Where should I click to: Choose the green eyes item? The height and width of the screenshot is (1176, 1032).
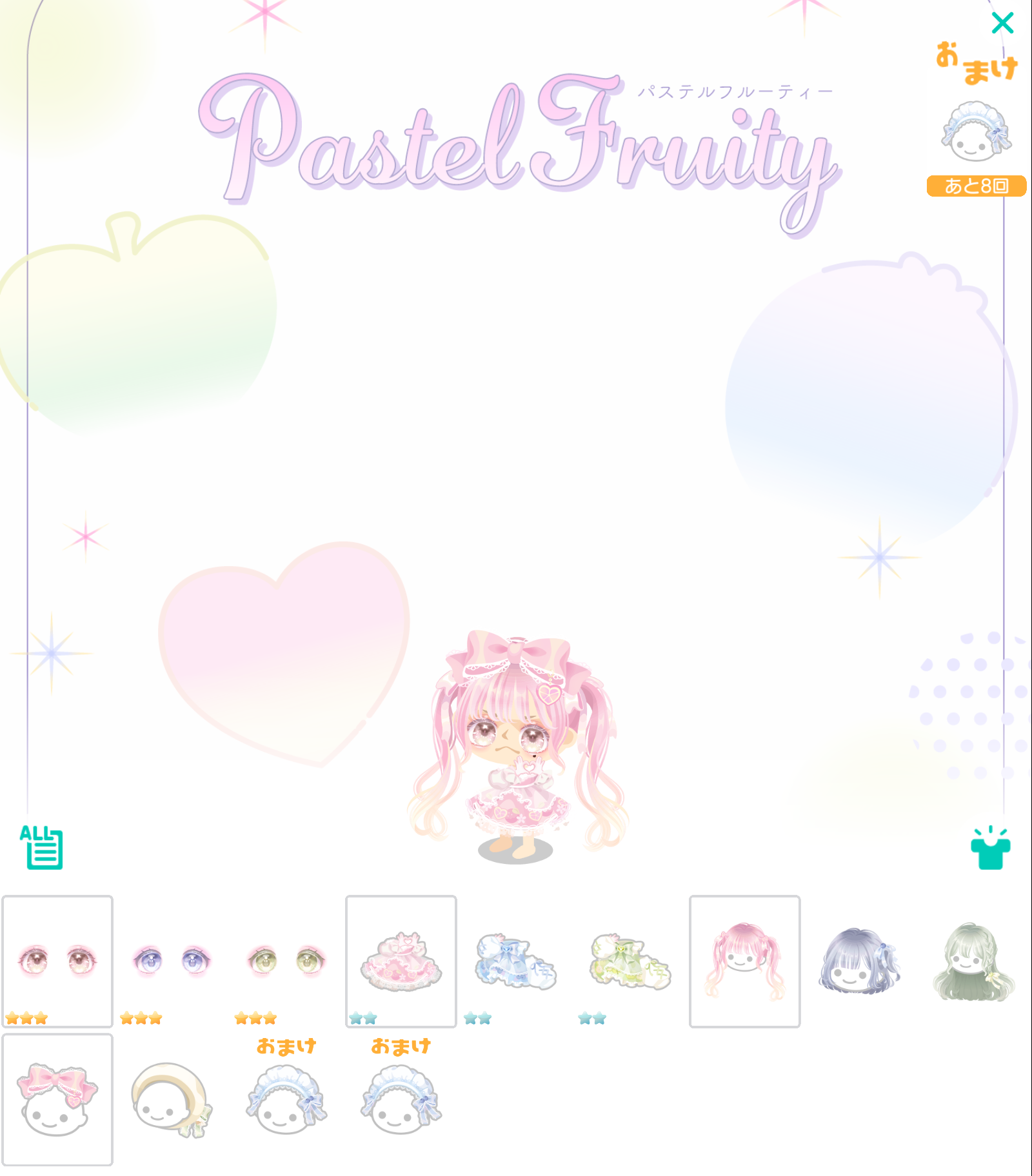click(x=286, y=961)
